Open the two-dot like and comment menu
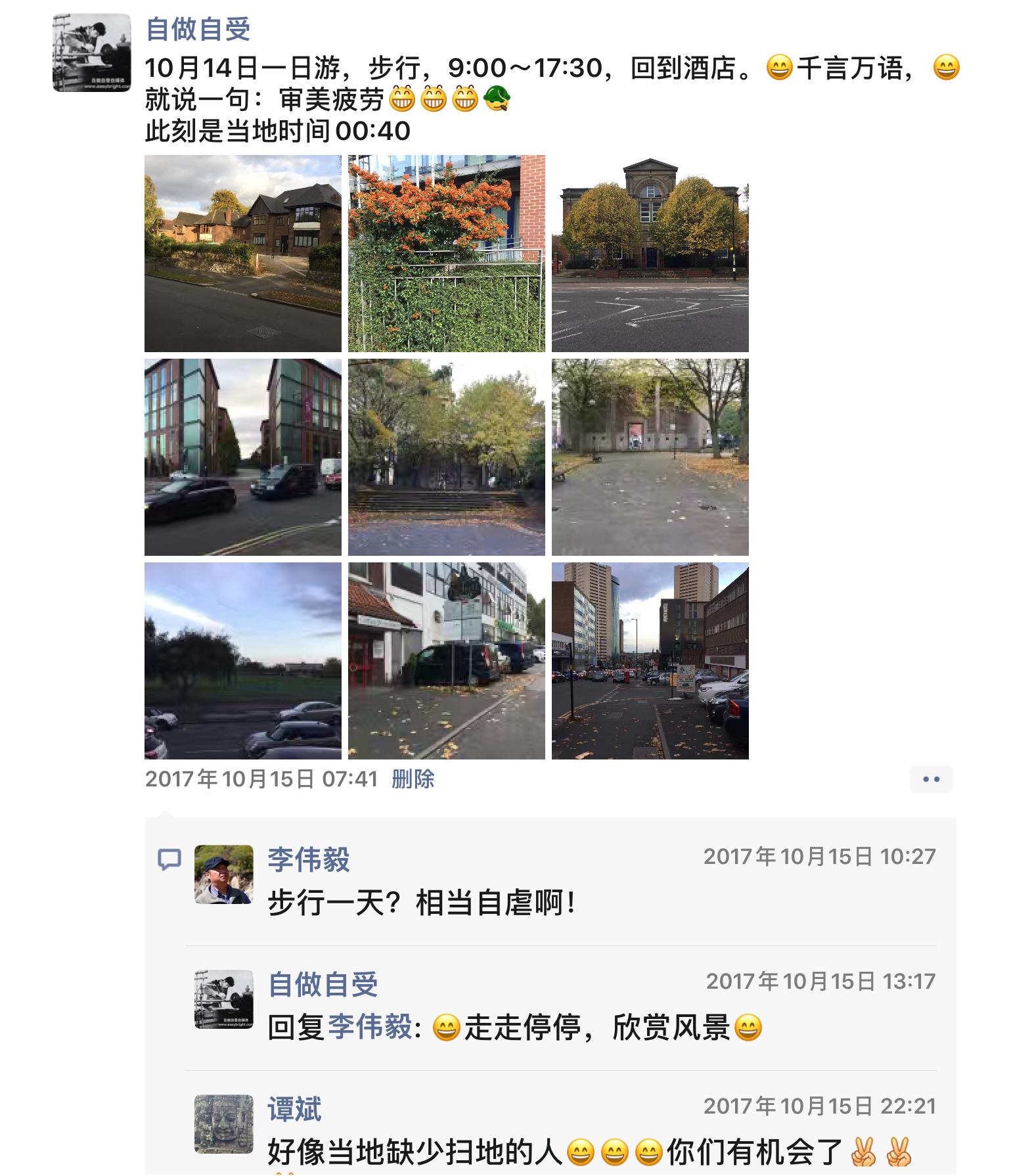1009x1176 pixels. pyautogui.click(x=931, y=780)
